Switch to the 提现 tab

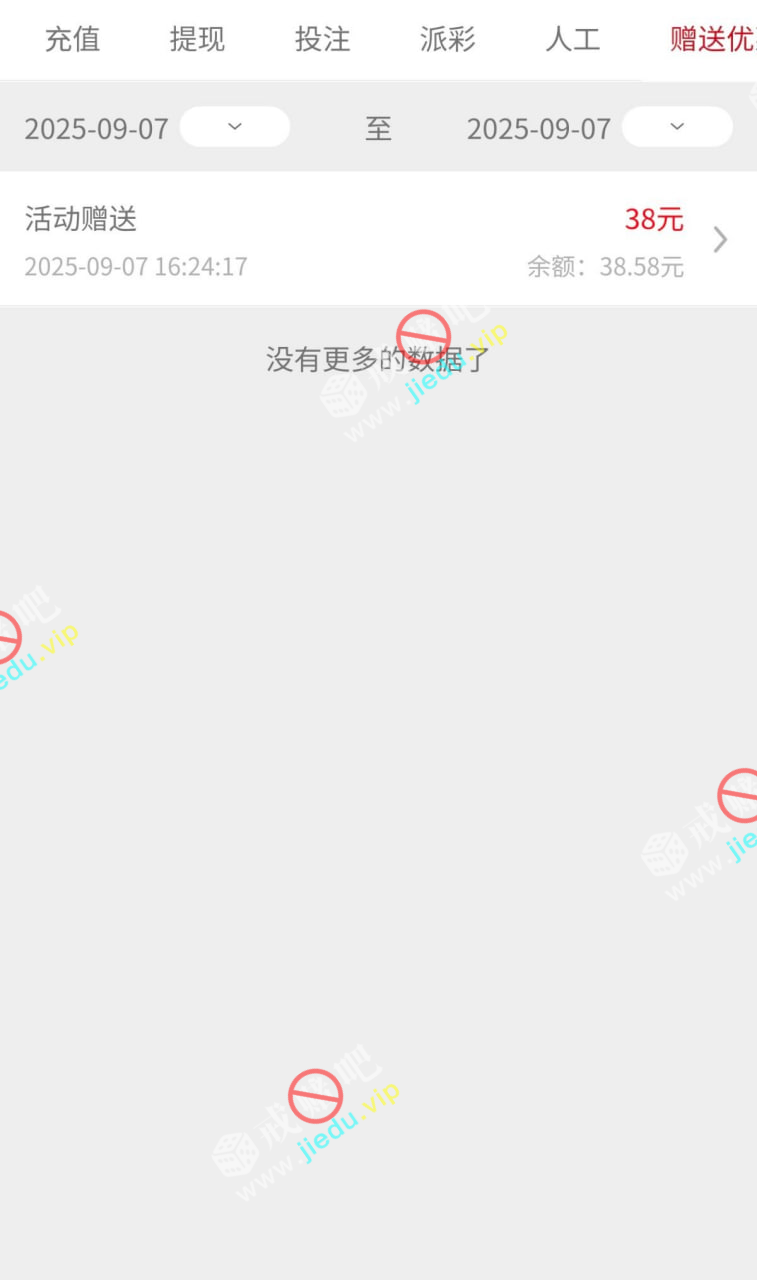pyautogui.click(x=197, y=40)
